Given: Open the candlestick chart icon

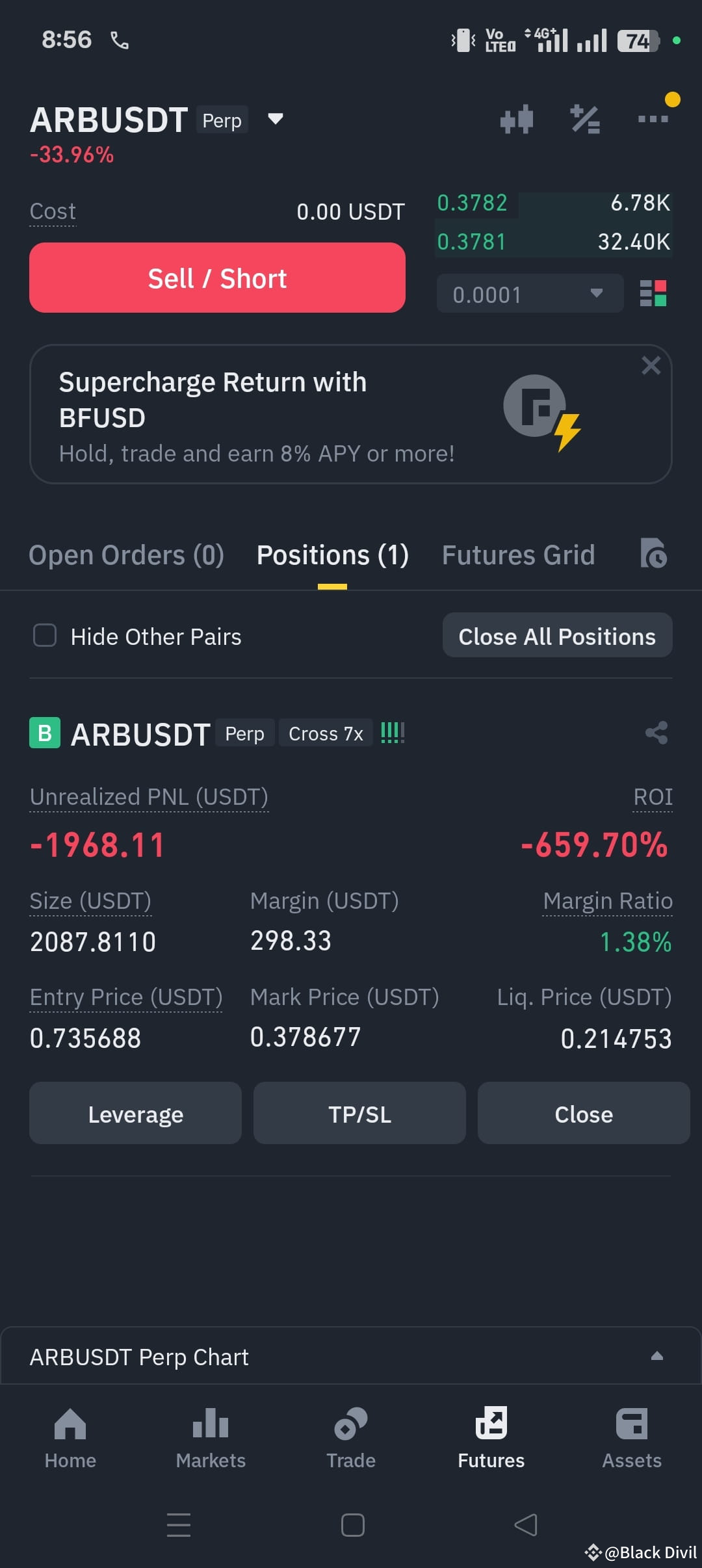Looking at the screenshot, I should pyautogui.click(x=517, y=120).
